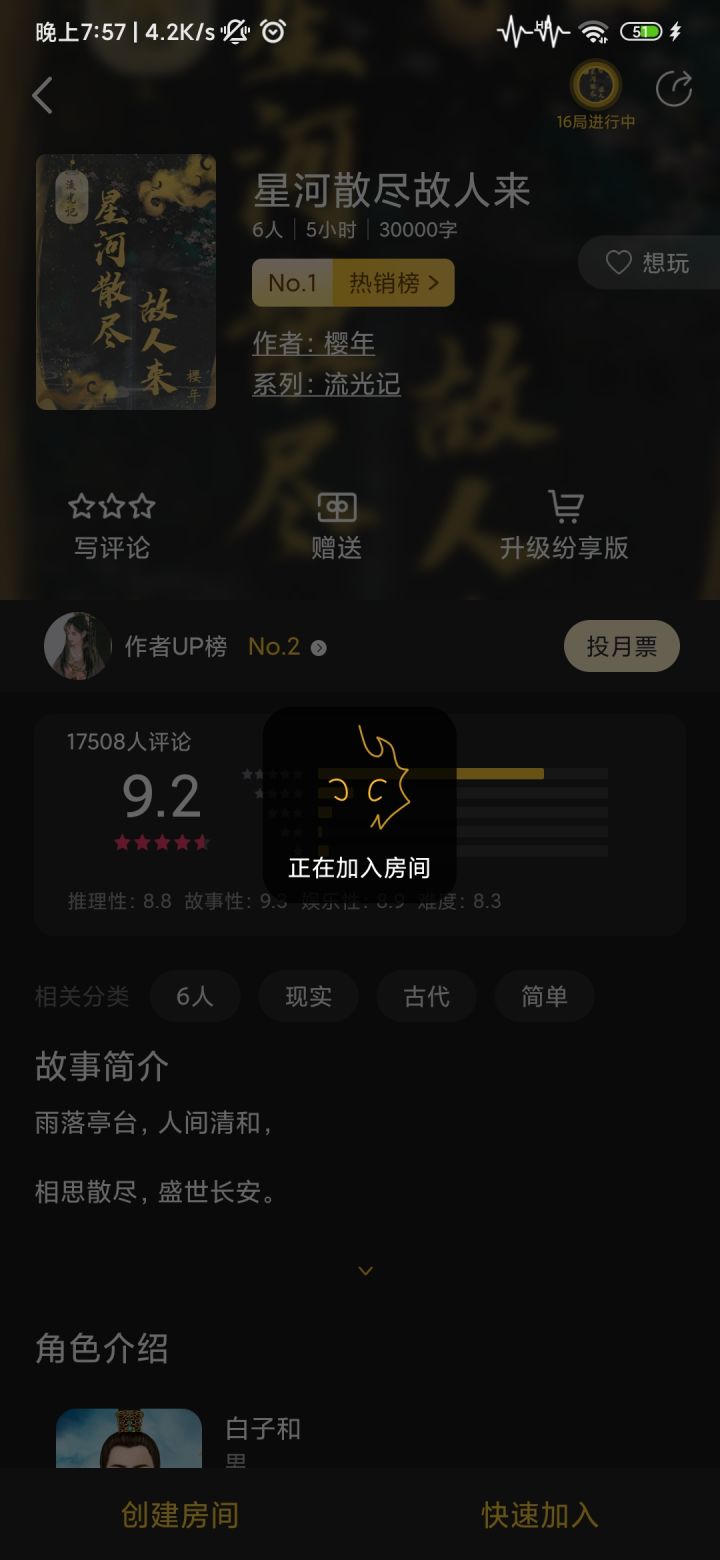Open the 热销榜 ranking list
720x1560 pixels.
pyautogui.click(x=390, y=282)
